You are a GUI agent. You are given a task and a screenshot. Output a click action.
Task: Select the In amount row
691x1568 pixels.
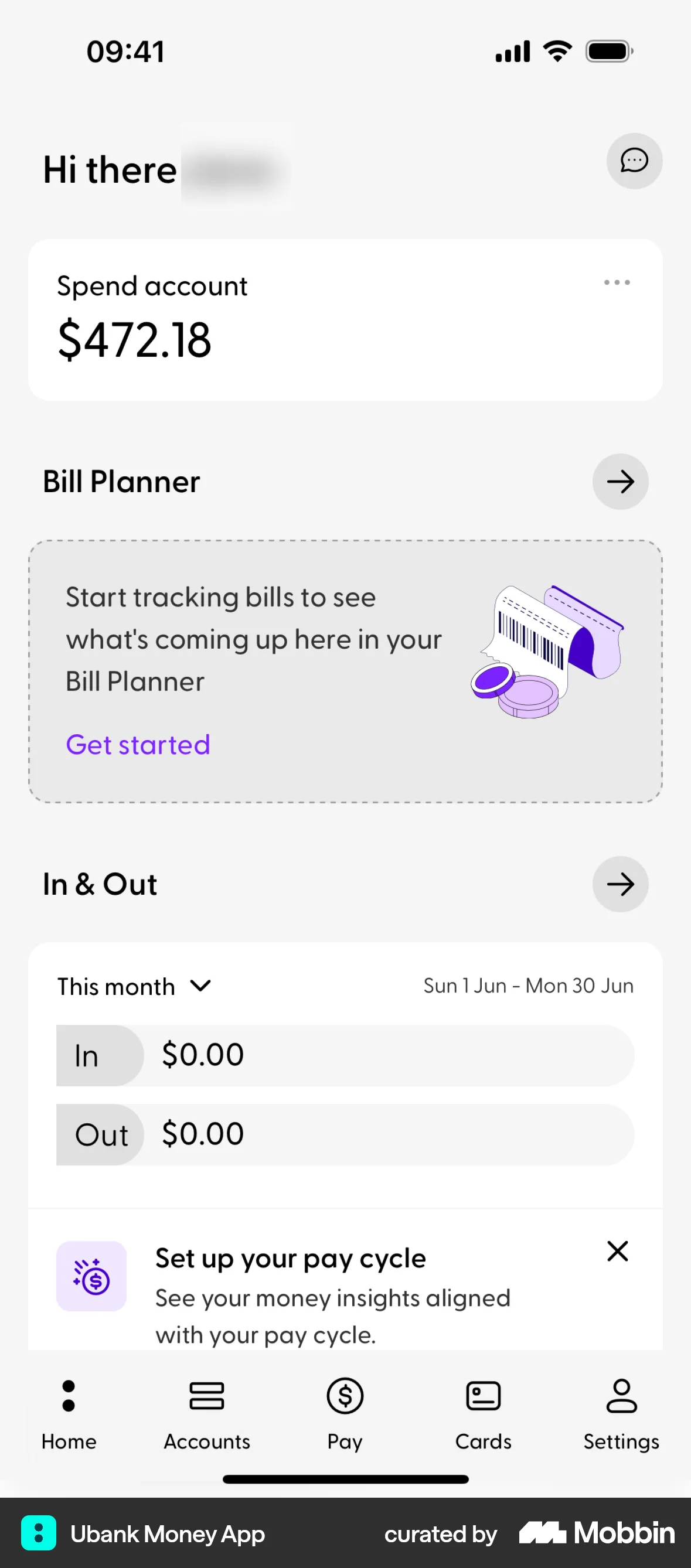(x=344, y=1056)
